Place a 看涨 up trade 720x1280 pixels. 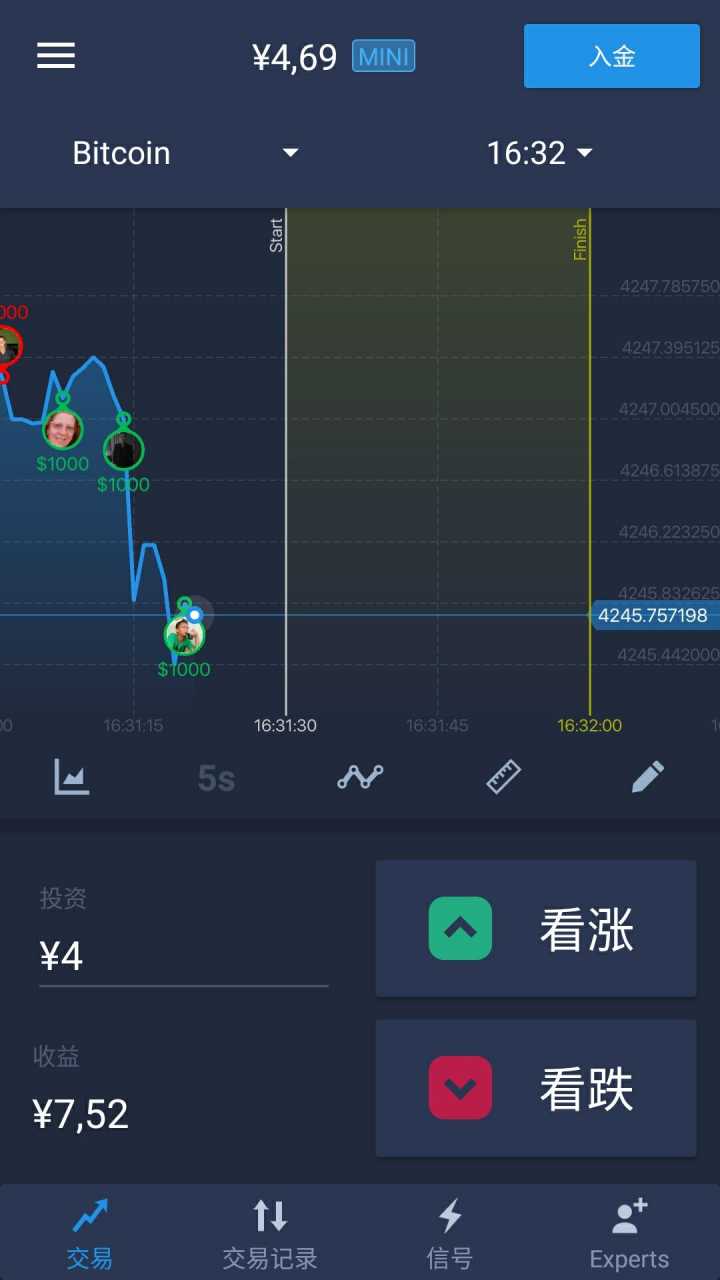[536, 929]
